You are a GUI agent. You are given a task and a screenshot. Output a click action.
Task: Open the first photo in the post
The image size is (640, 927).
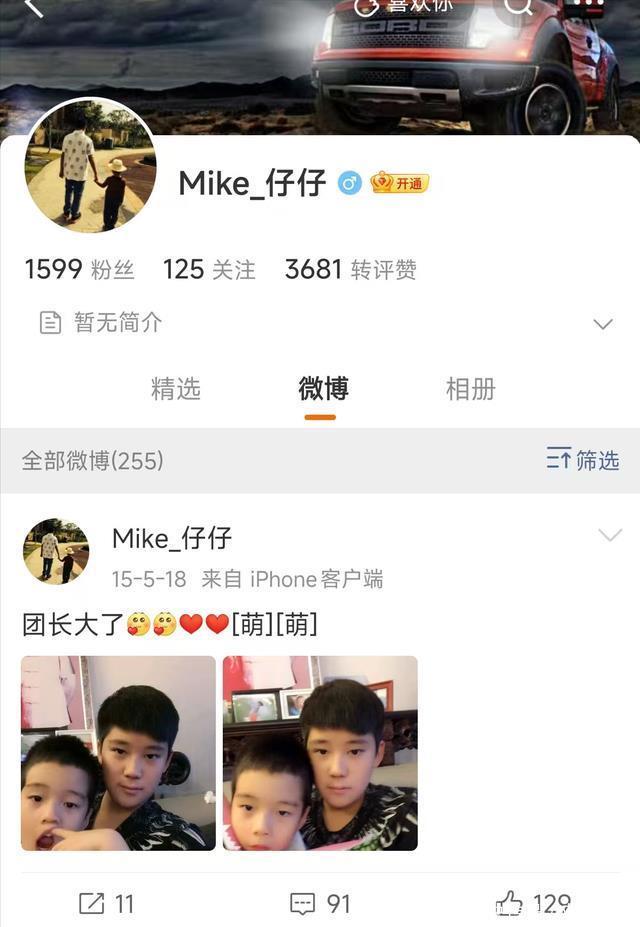118,753
